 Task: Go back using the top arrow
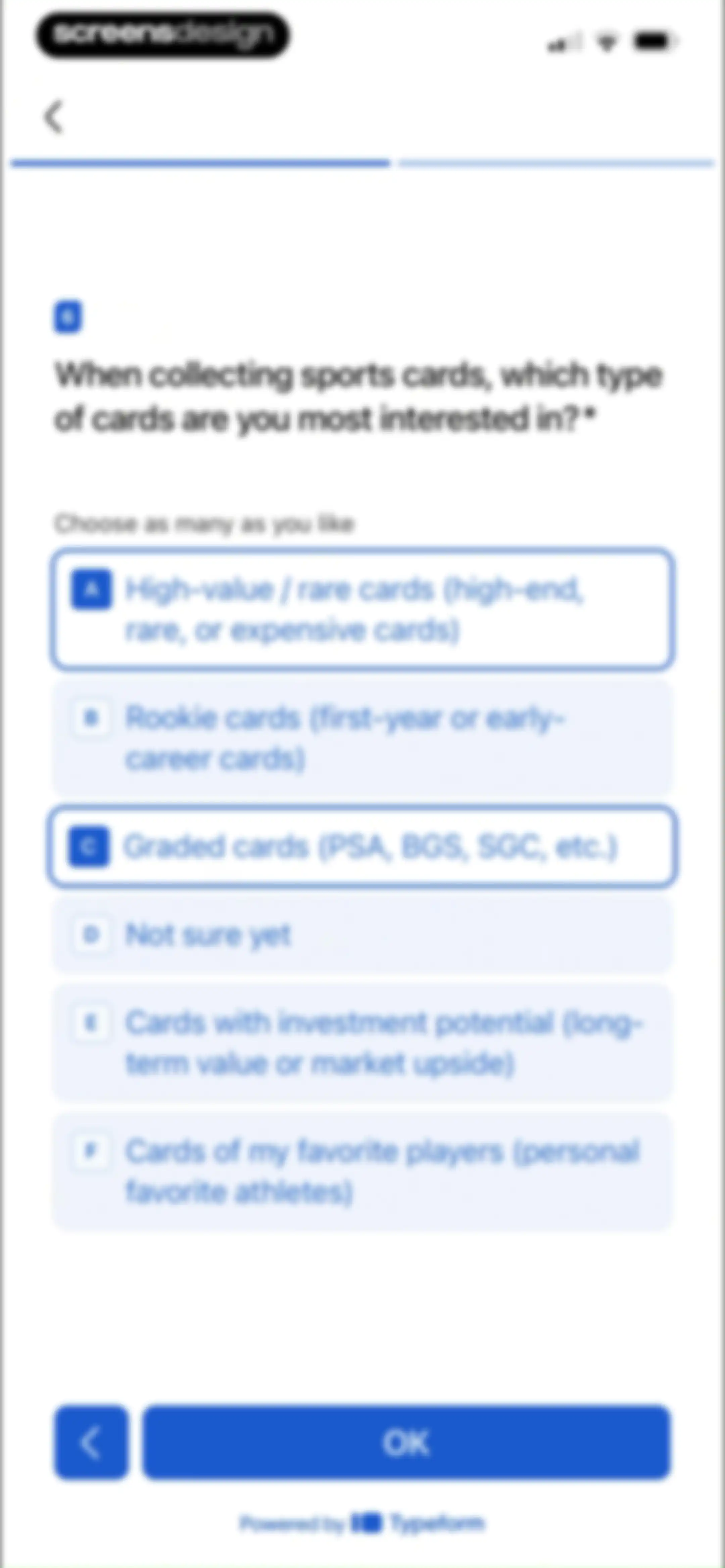click(54, 116)
